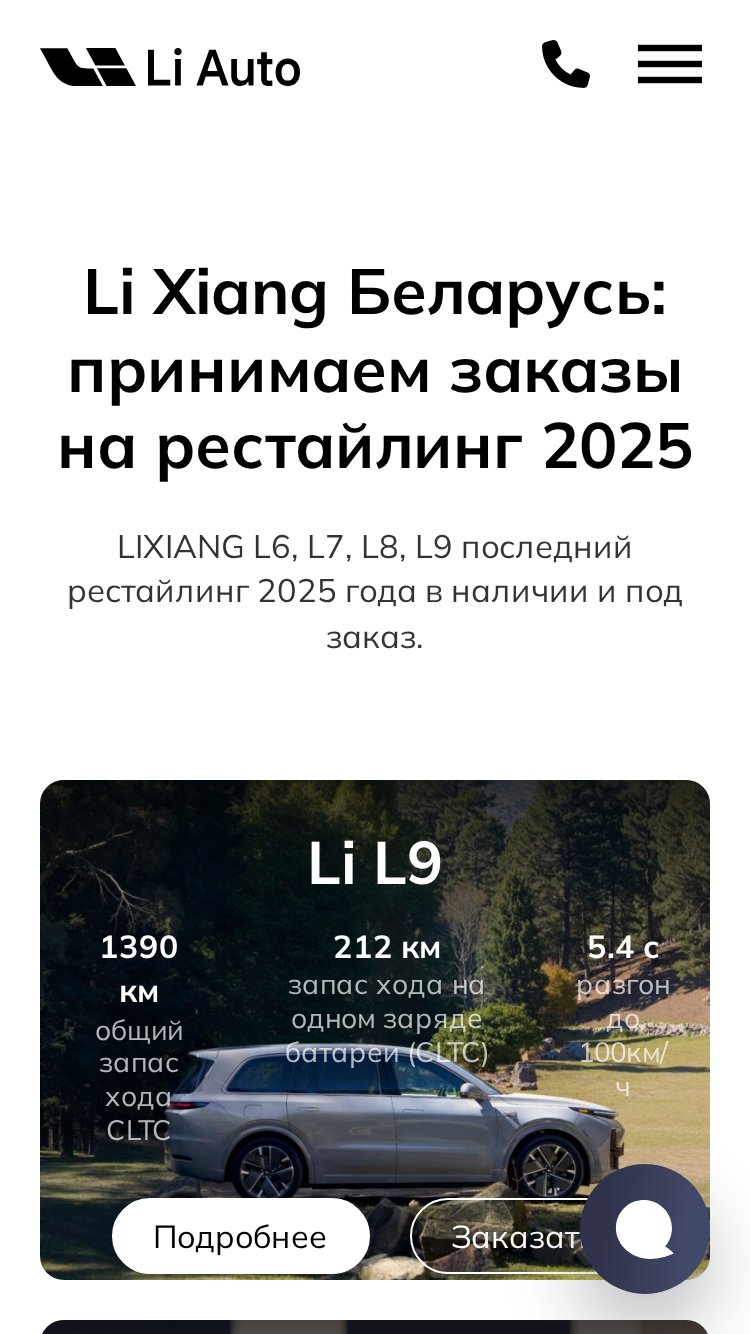Open the hamburger menu
750x1334 pixels.
tap(670, 65)
